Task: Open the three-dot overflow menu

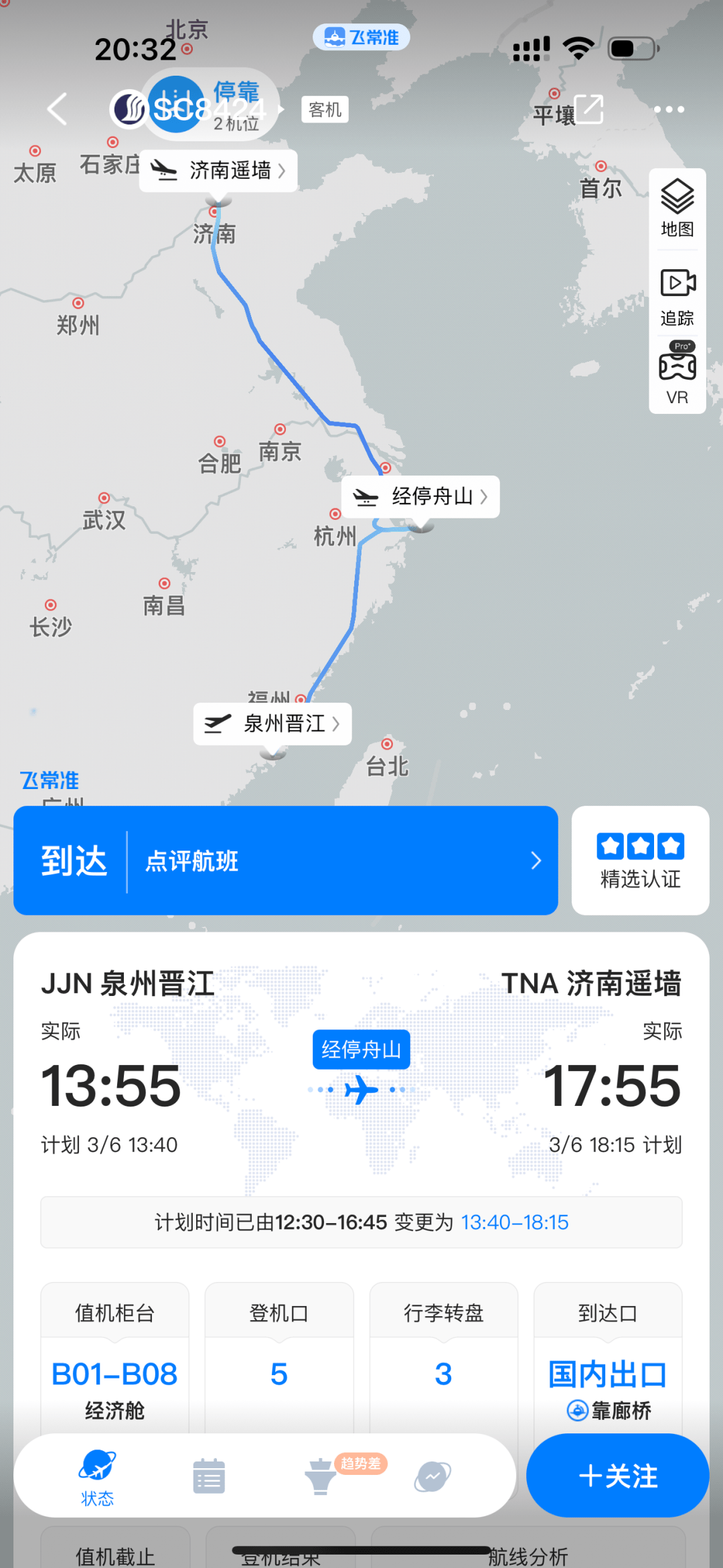Action: (669, 109)
